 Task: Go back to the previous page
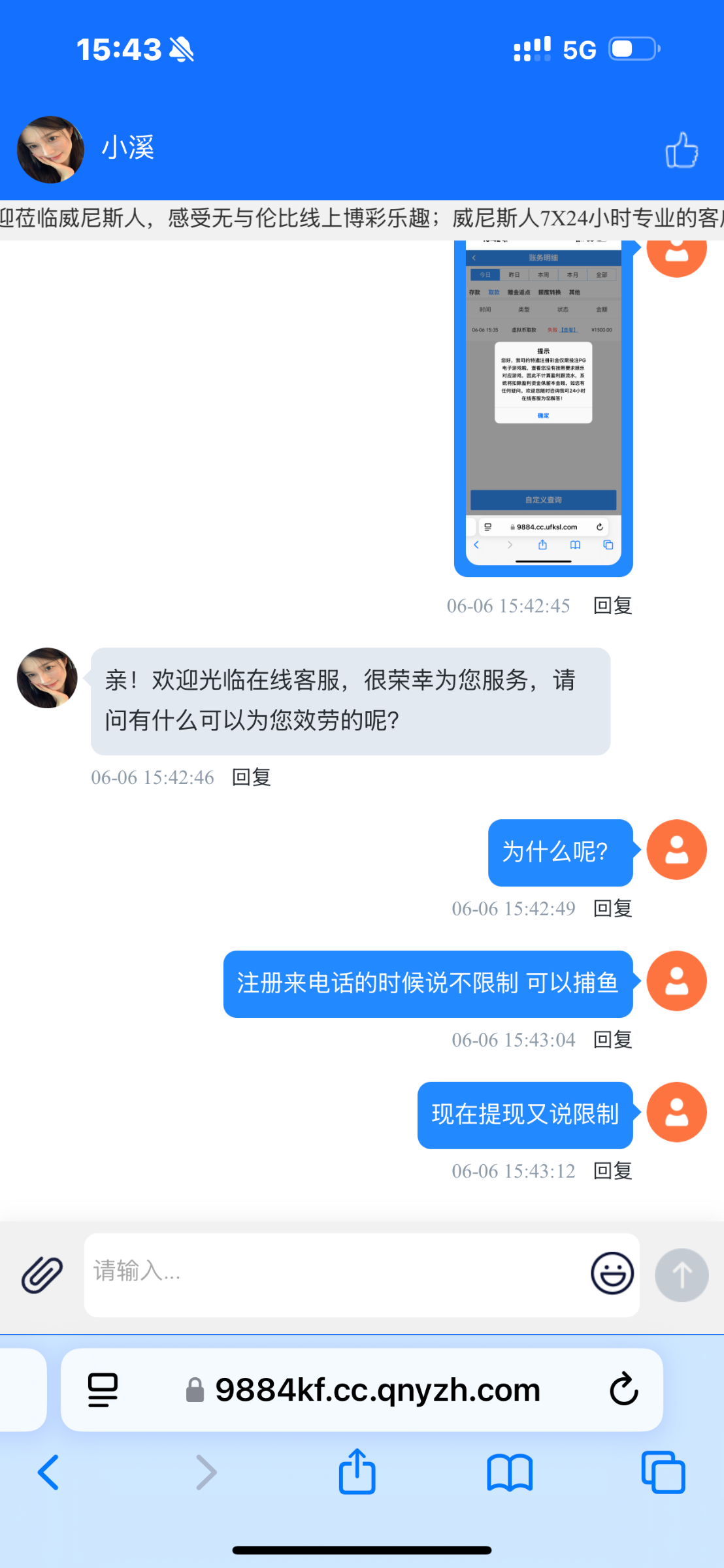(x=48, y=1473)
